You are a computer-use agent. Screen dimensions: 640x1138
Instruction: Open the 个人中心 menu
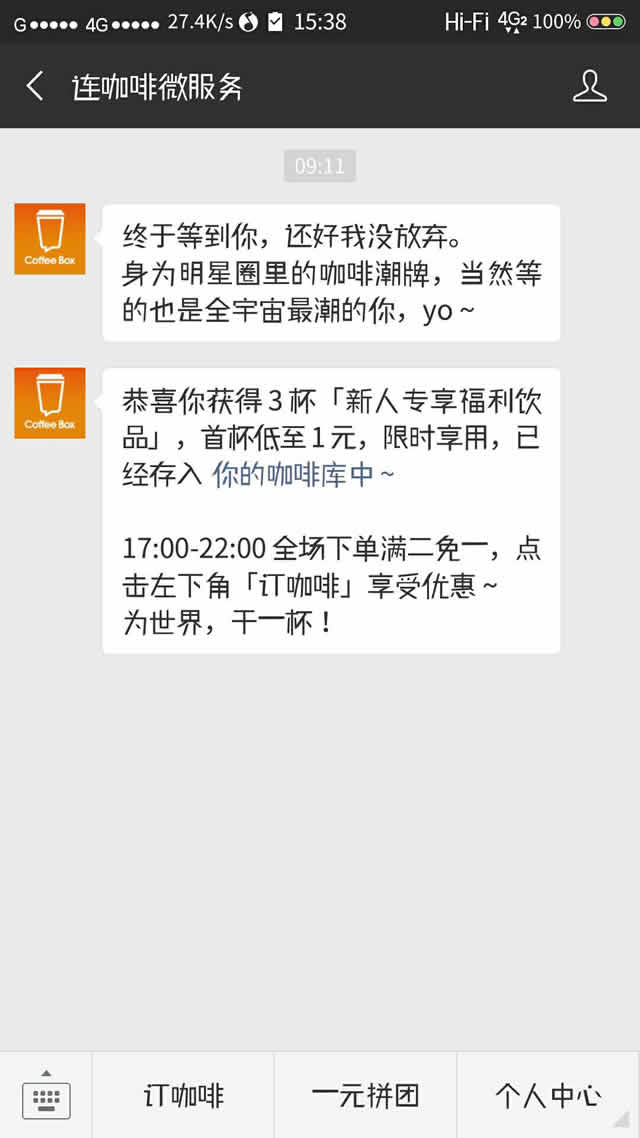548,1096
